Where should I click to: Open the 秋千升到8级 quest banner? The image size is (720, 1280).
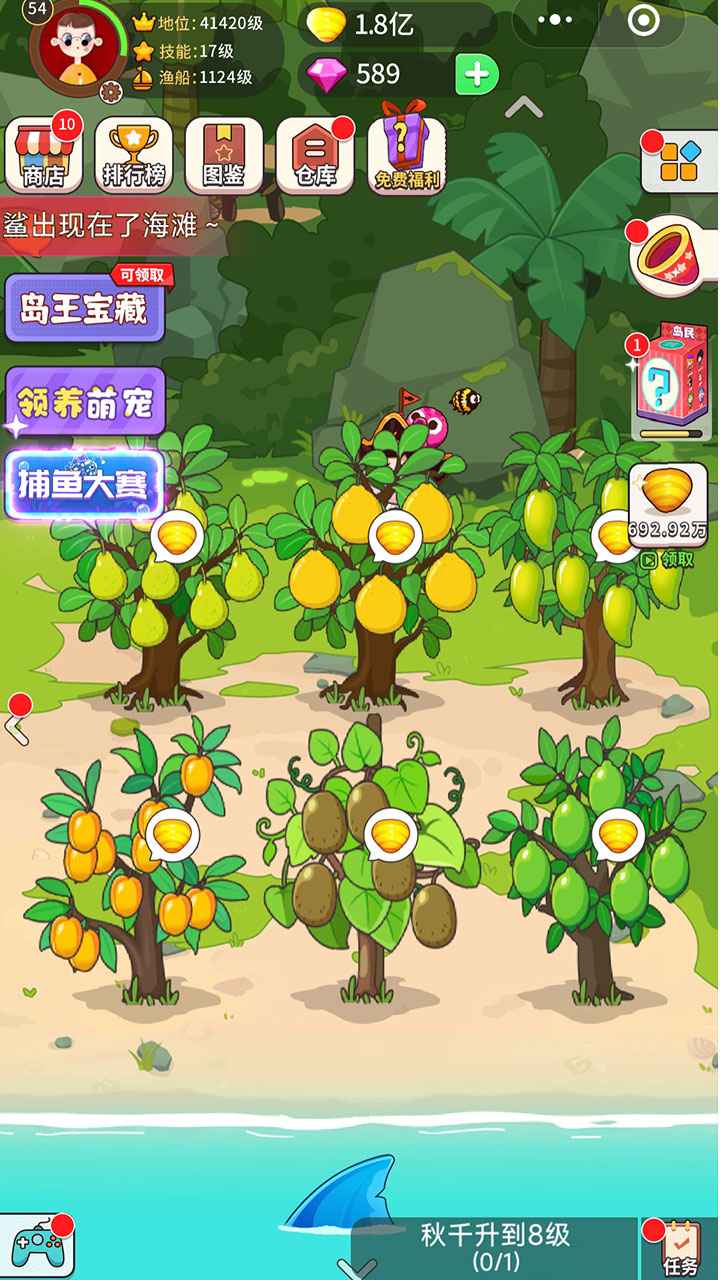tap(494, 1246)
